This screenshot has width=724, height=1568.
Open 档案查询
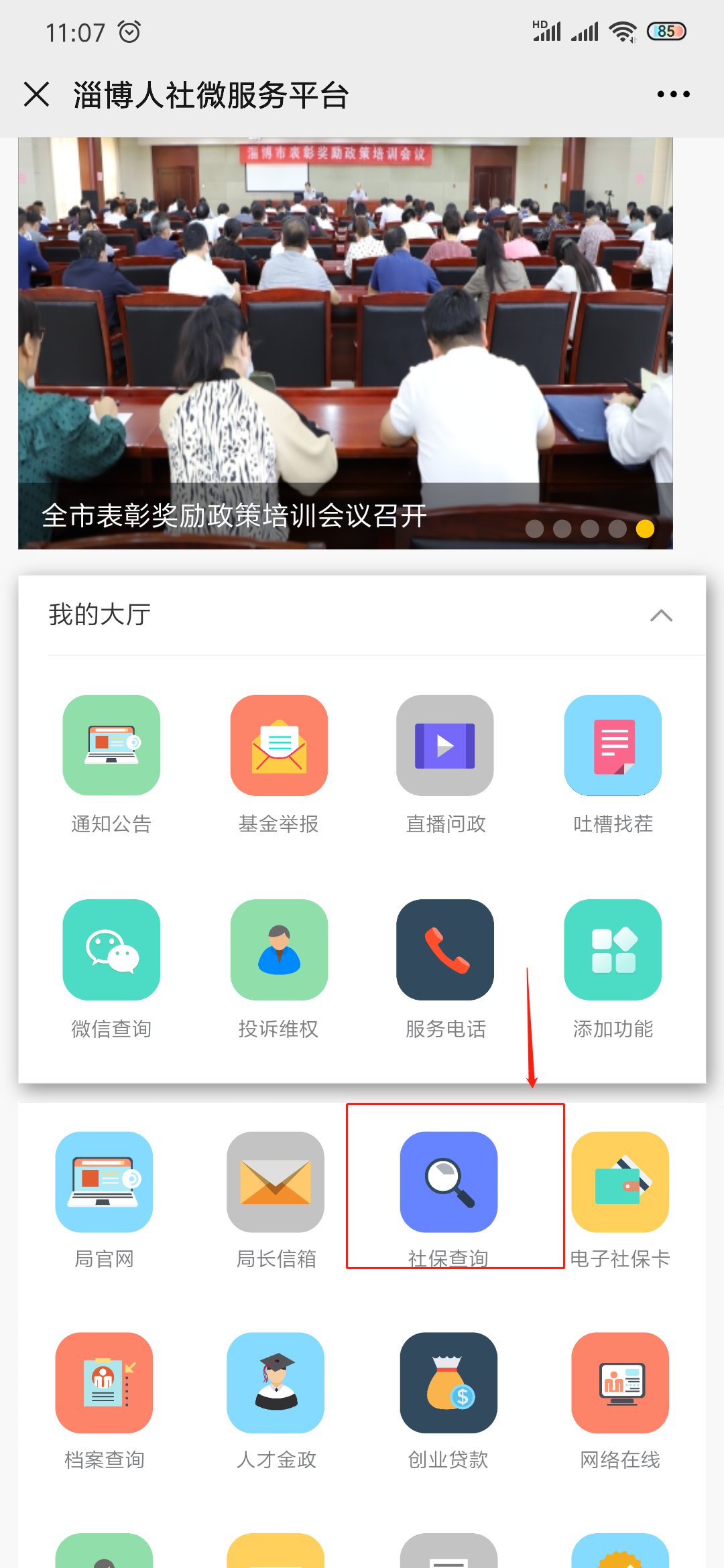click(x=104, y=1383)
